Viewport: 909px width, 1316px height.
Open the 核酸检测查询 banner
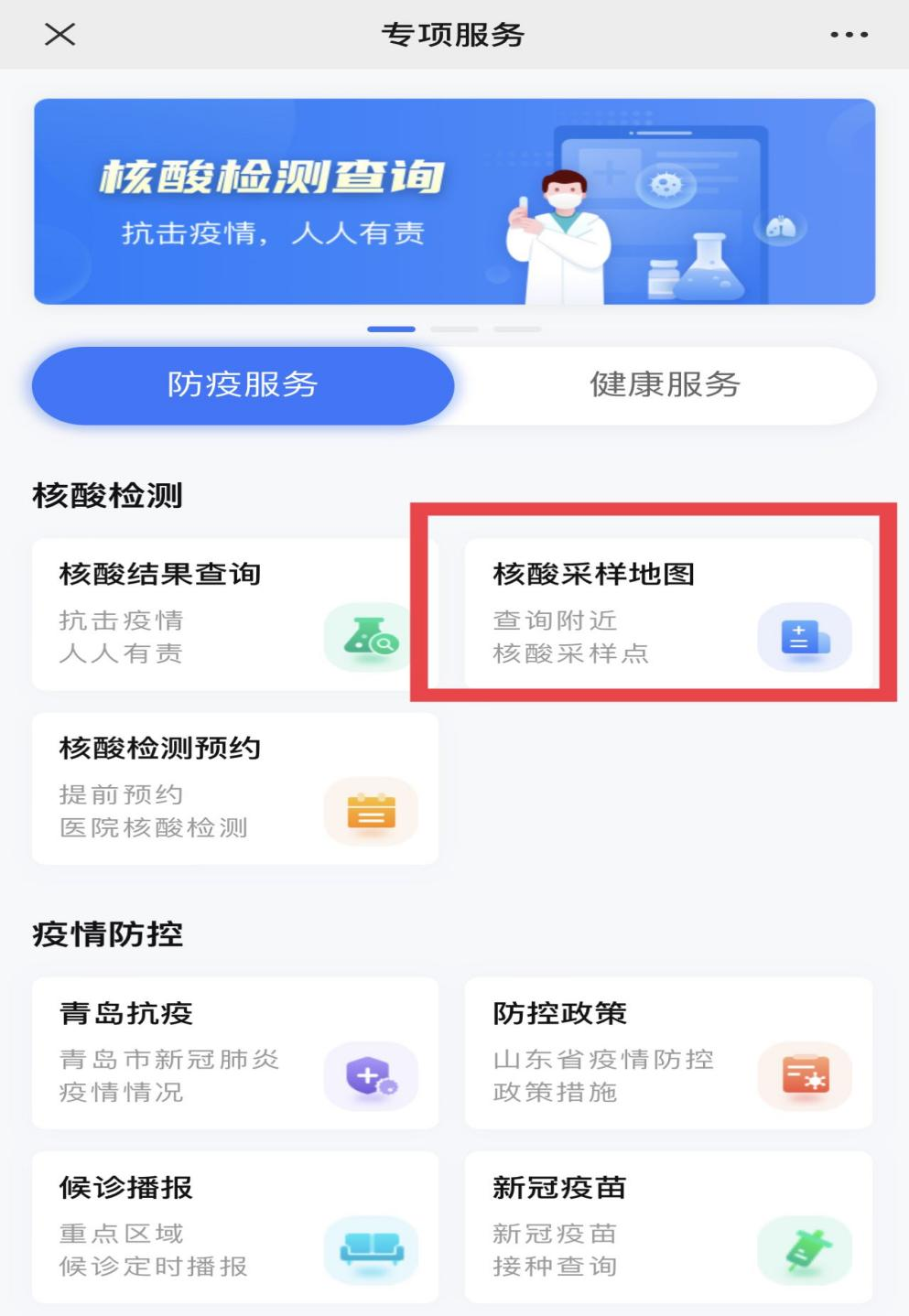pyautogui.click(x=454, y=201)
